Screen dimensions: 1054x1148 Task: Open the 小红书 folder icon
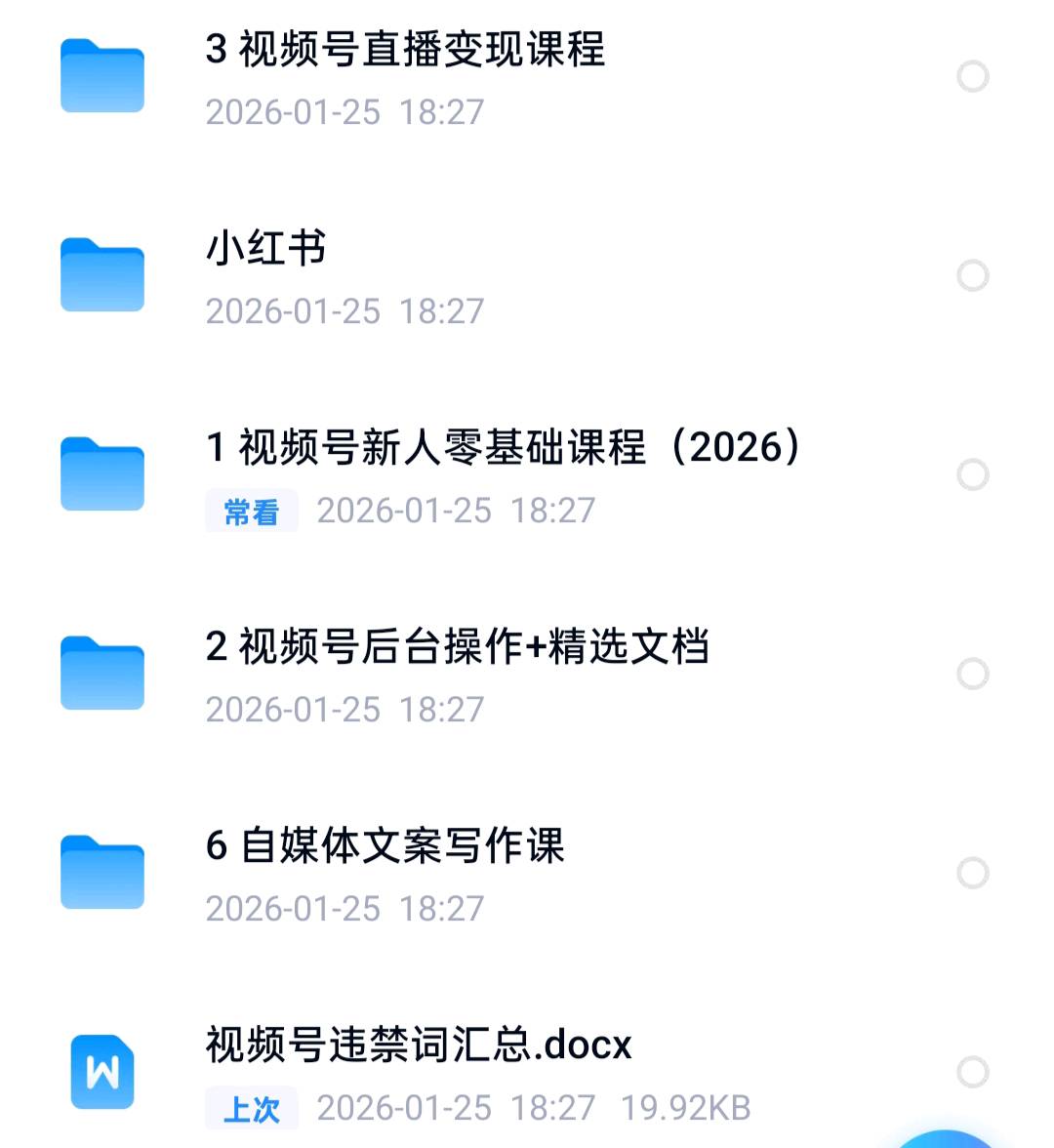pyautogui.click(x=101, y=274)
